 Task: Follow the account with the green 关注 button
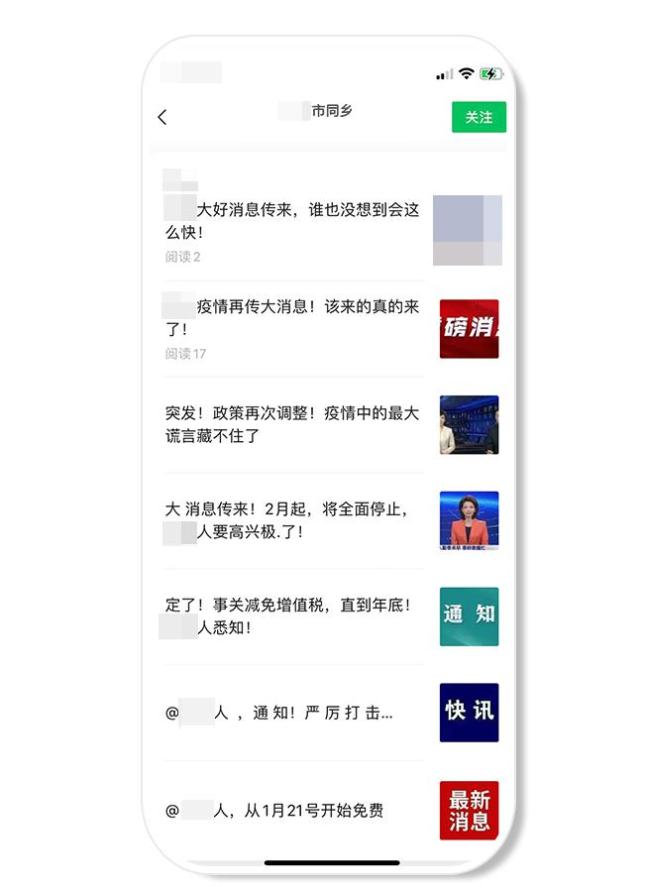coord(478,117)
